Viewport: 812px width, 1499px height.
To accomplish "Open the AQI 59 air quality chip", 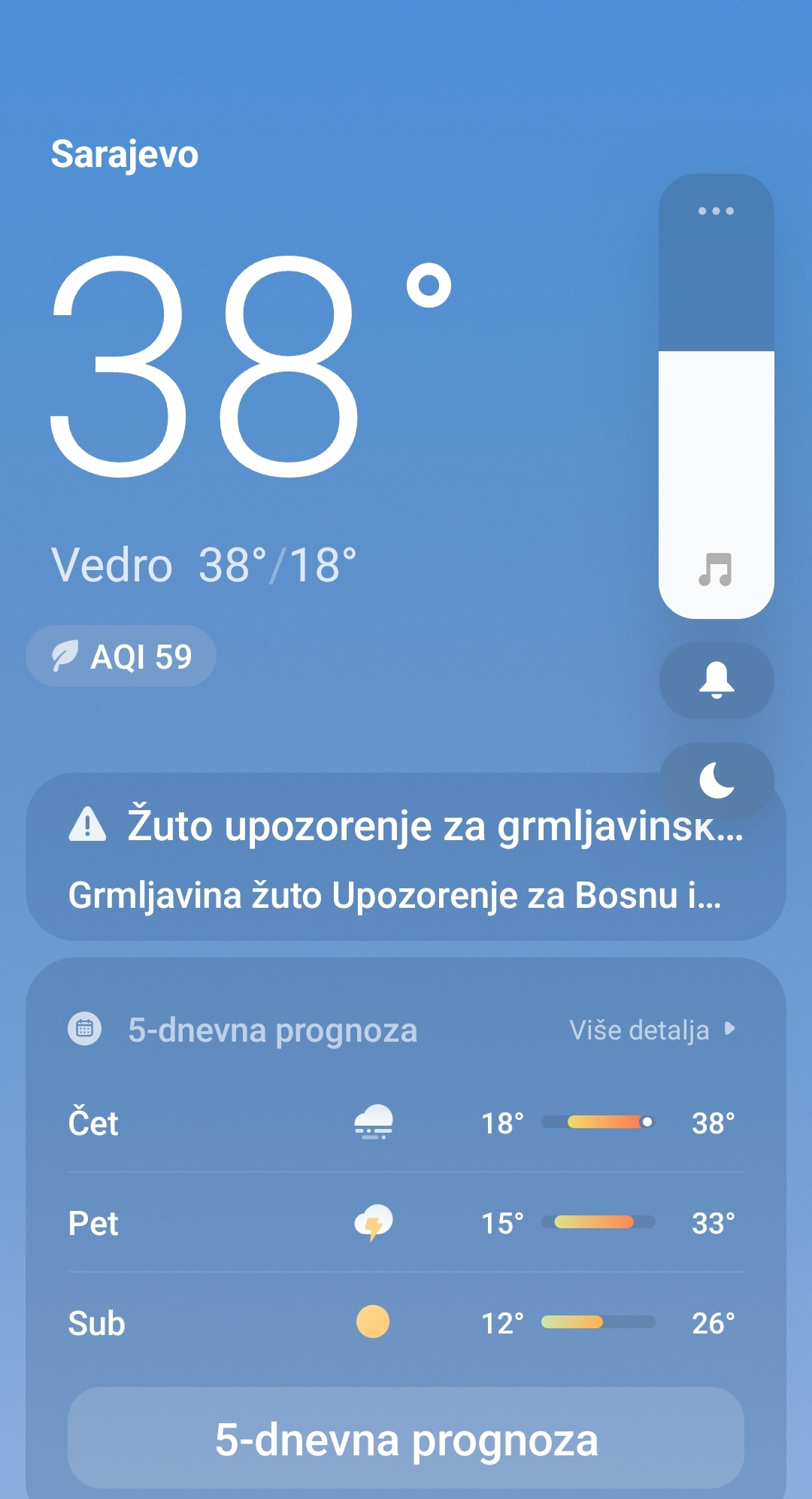I will coord(121,656).
